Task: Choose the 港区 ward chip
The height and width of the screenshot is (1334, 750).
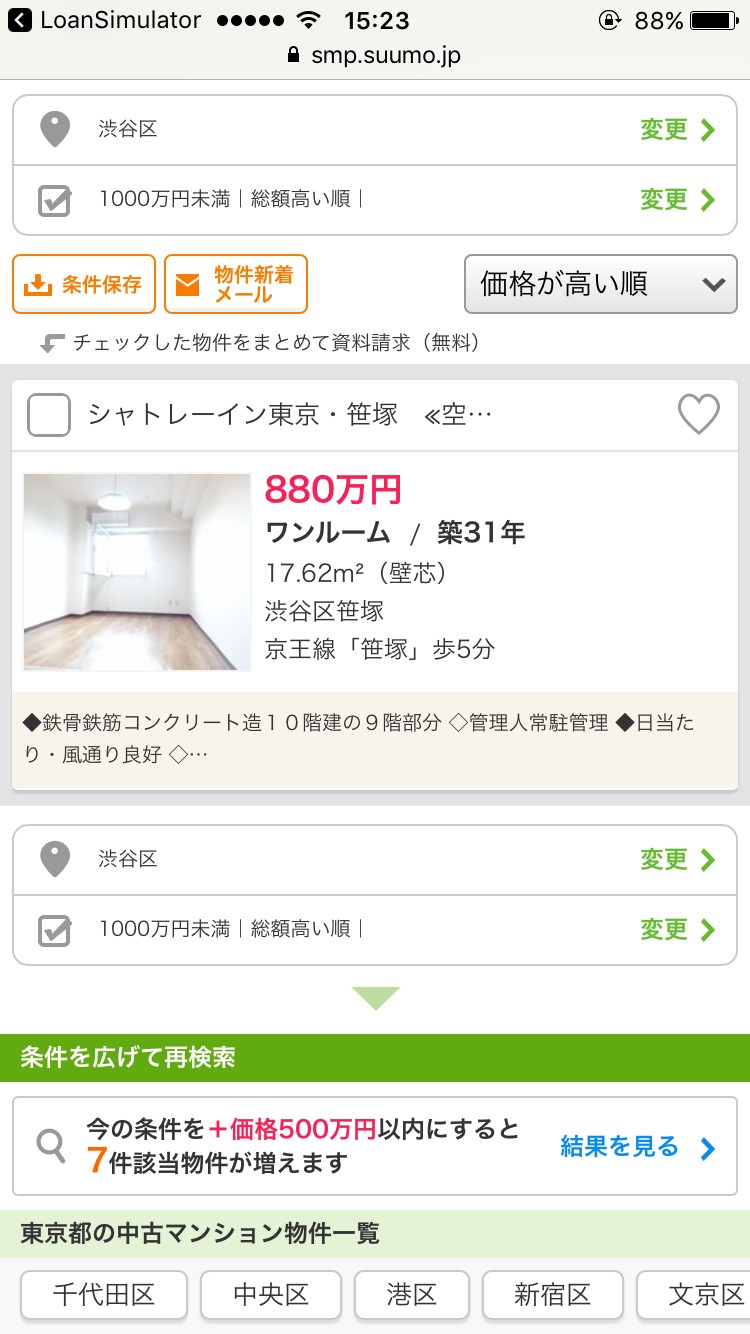Action: pos(411,1296)
